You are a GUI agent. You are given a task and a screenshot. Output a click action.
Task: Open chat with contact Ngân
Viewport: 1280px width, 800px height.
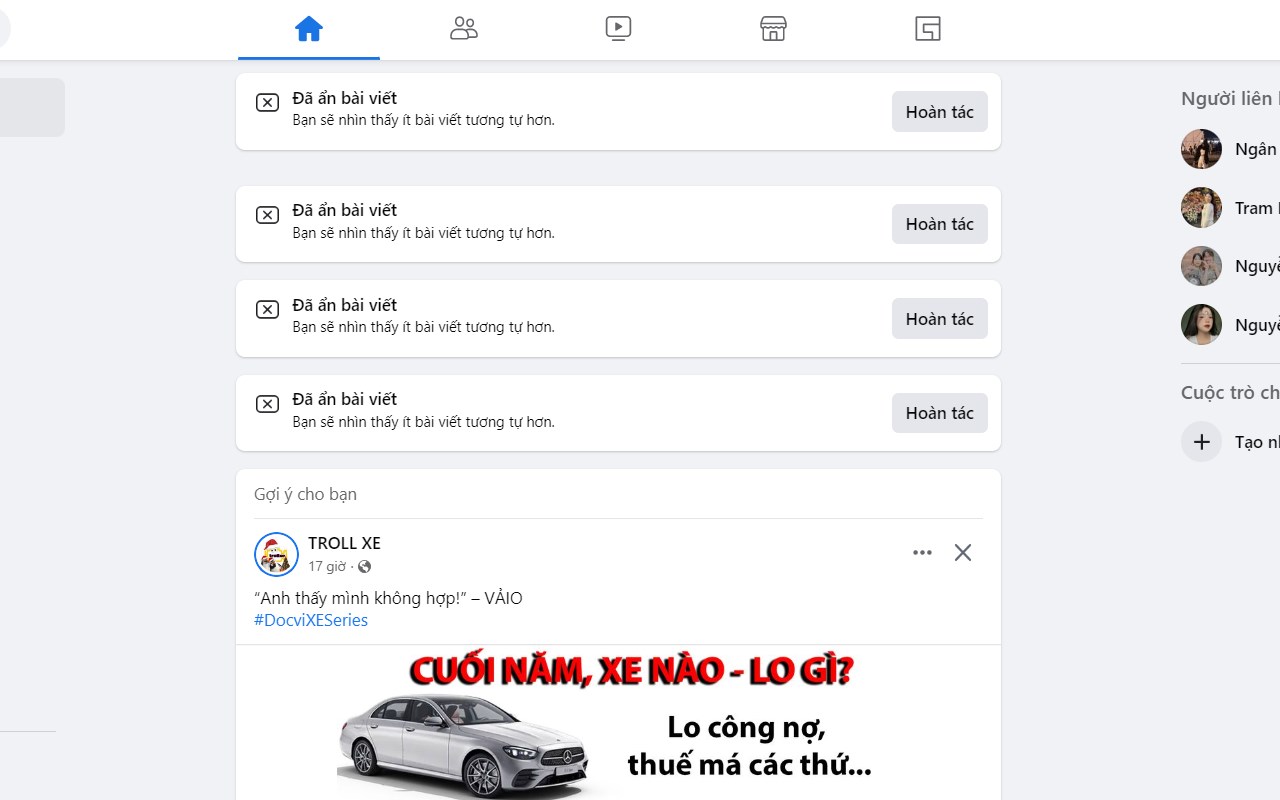click(x=1229, y=149)
